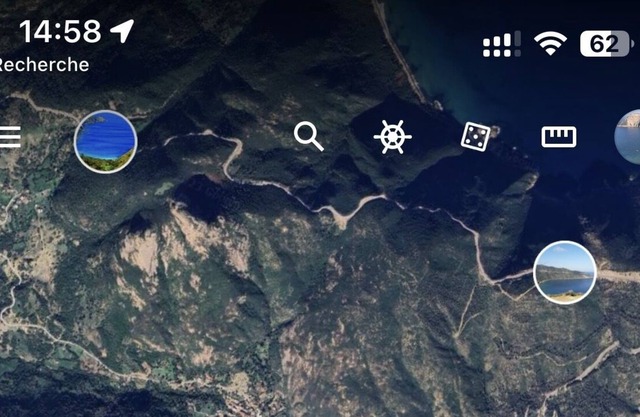
Task: Open the coastal bay photo marker
Action: 565,271
